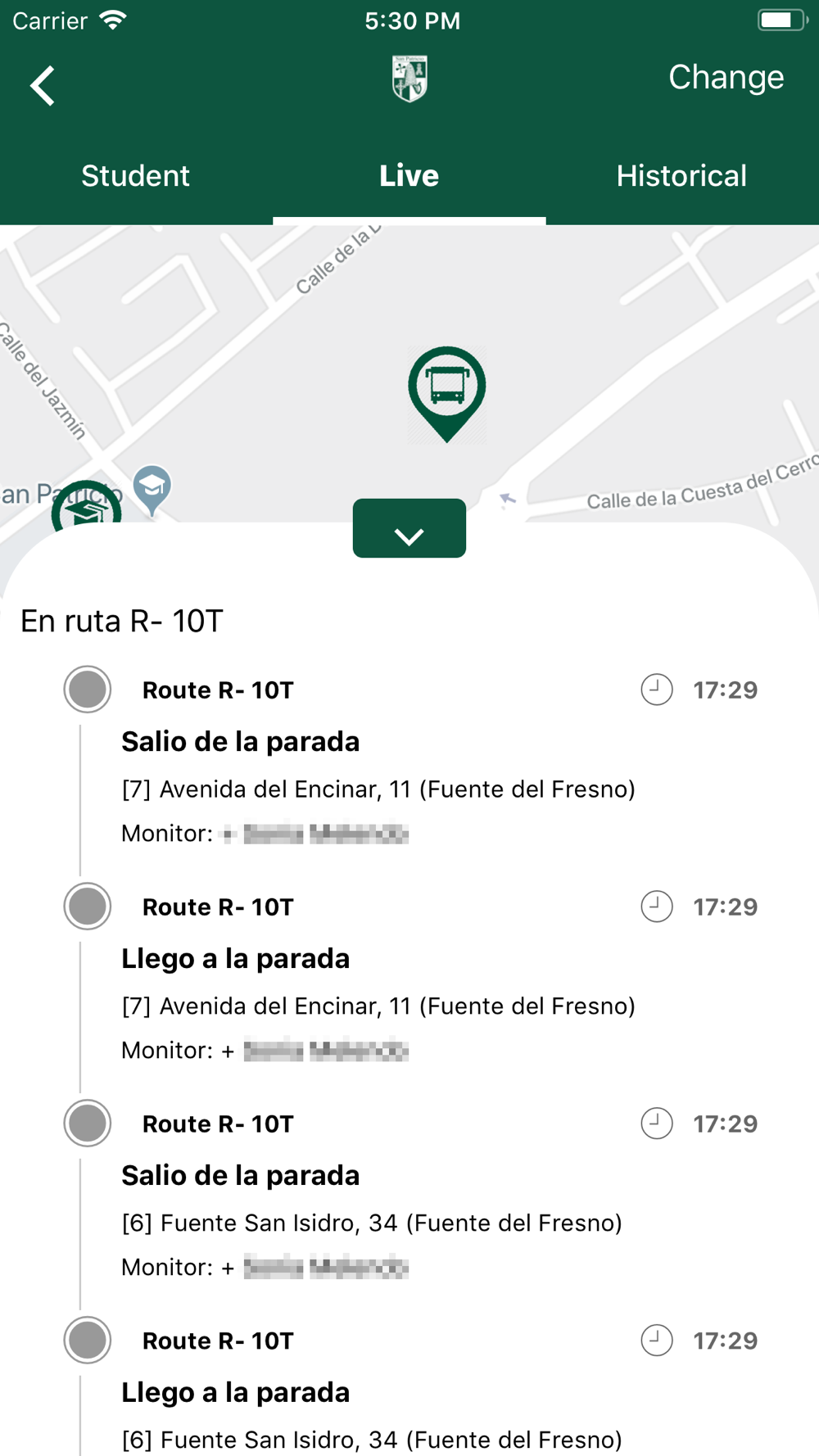This screenshot has height=1456, width=819.
Task: Switch to the Student tab
Action: point(136,175)
